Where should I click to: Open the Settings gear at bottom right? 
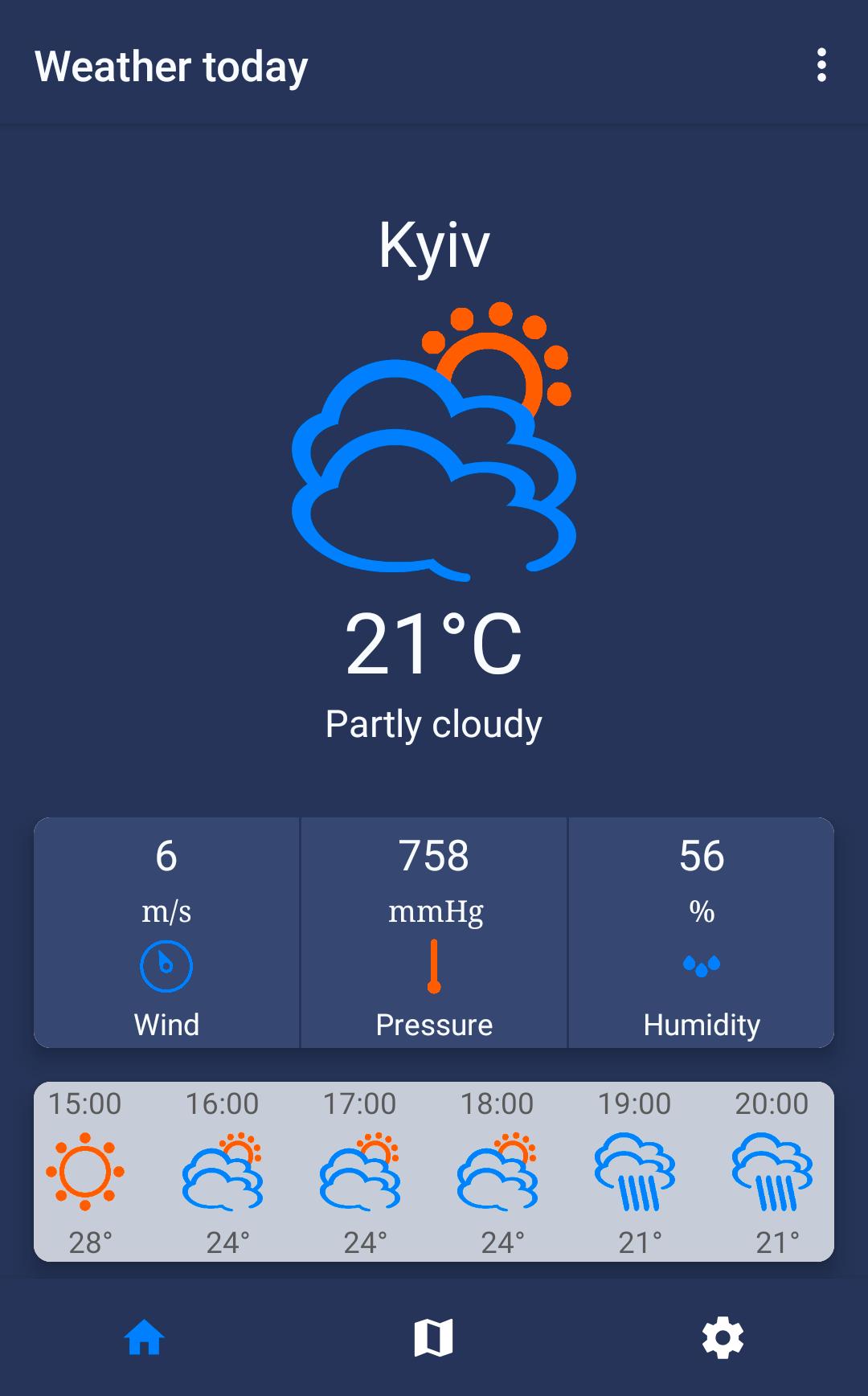tap(721, 1335)
